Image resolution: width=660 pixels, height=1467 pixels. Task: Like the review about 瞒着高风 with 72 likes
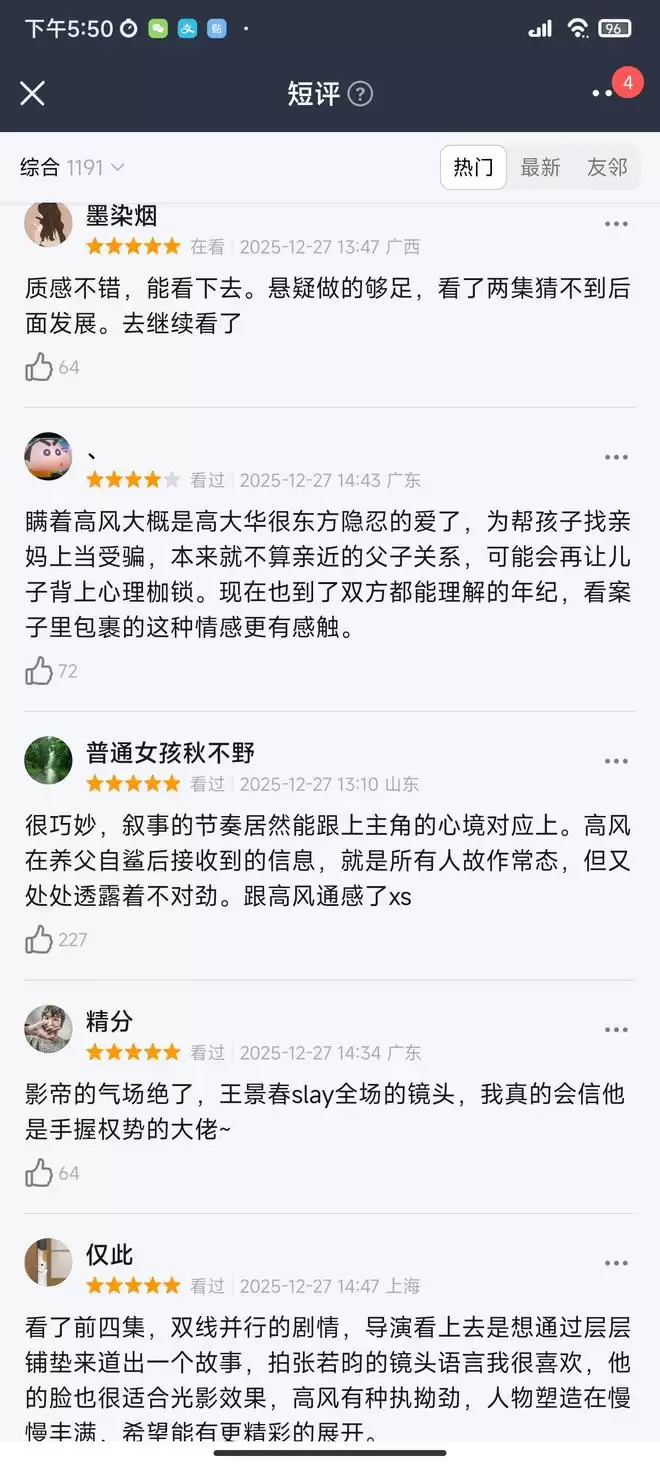click(40, 671)
